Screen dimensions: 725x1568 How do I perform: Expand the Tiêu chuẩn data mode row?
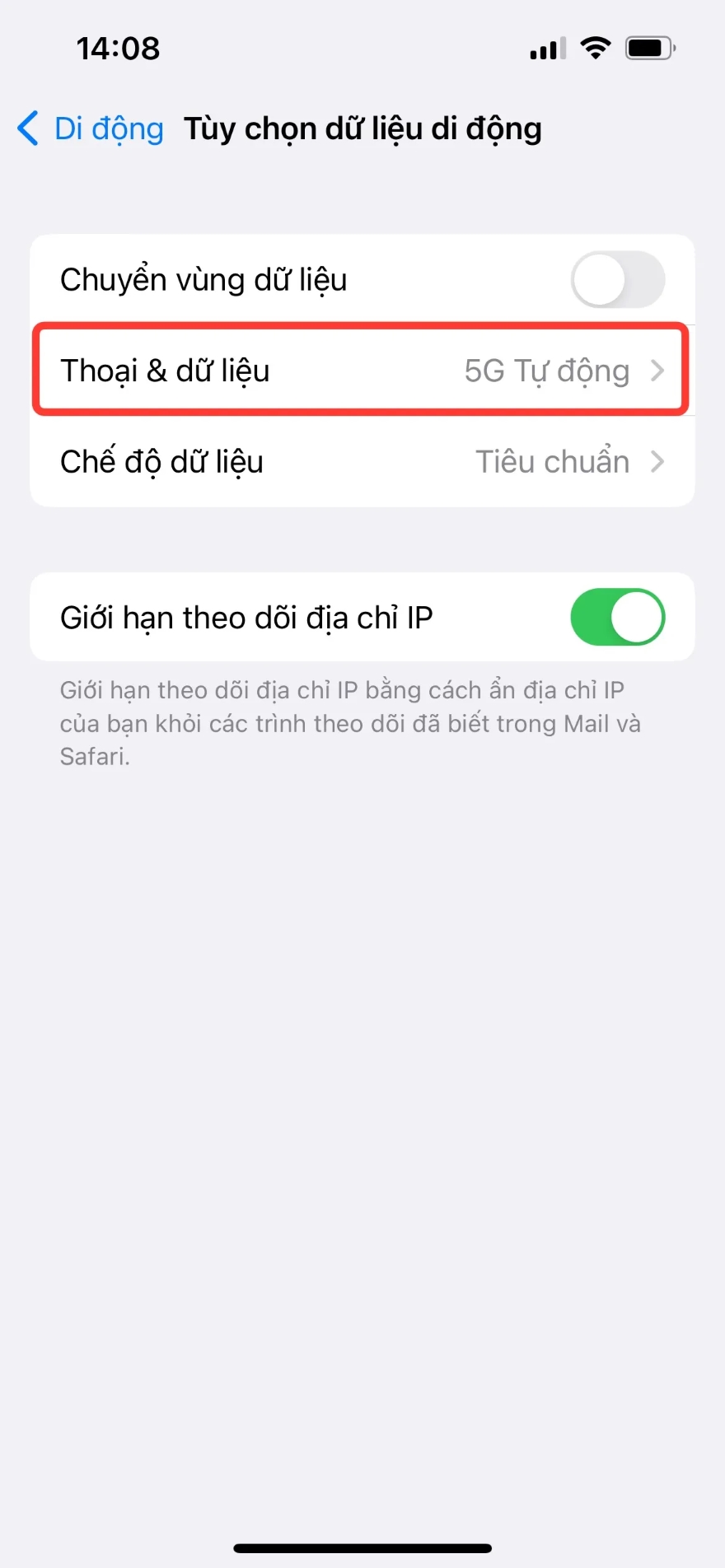[362, 462]
